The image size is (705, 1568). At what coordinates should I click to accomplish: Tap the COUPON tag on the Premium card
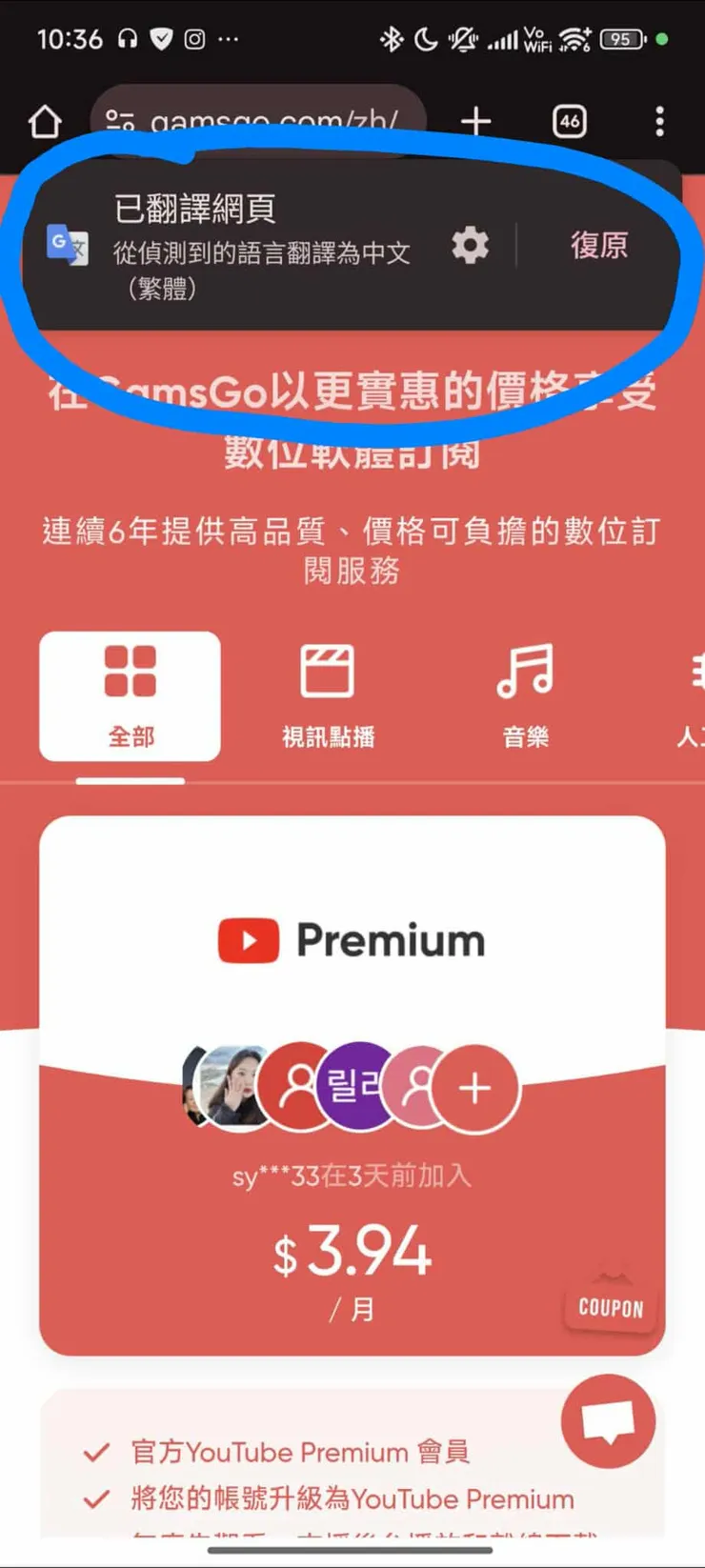(610, 1307)
